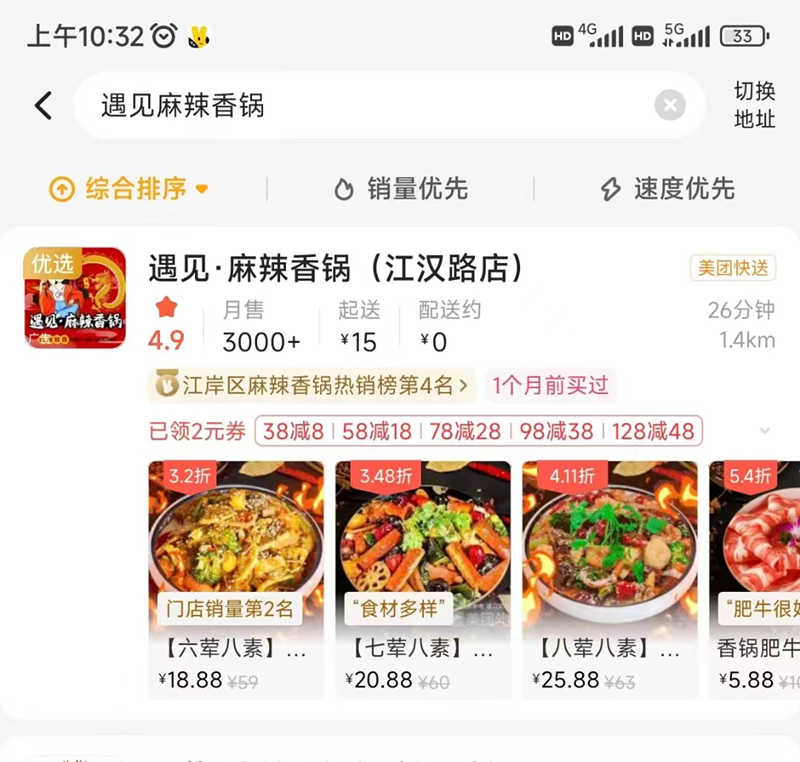Open the 【七荤八素】 dish card
The height and width of the screenshot is (762, 800).
coord(422,578)
